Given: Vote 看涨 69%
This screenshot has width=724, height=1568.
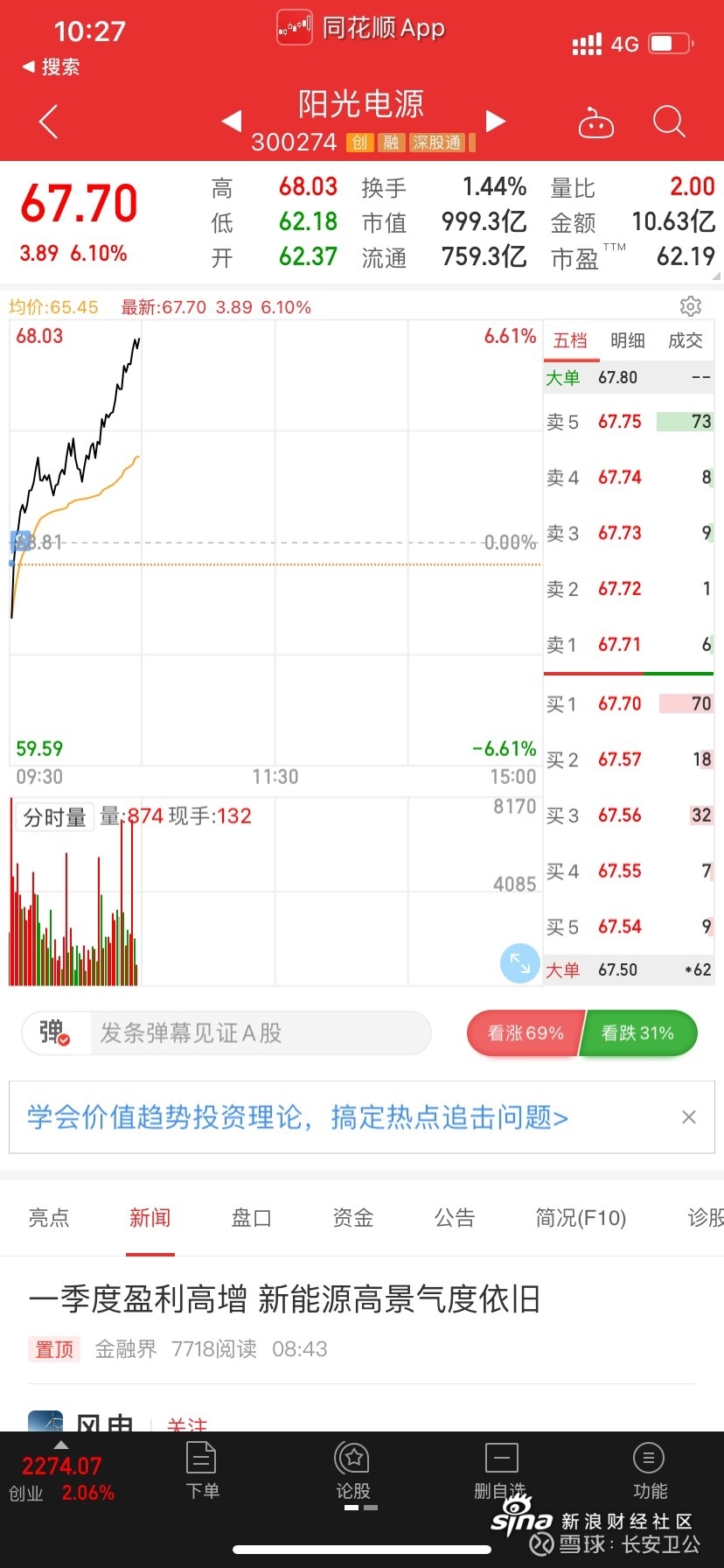Looking at the screenshot, I should (x=525, y=1033).
